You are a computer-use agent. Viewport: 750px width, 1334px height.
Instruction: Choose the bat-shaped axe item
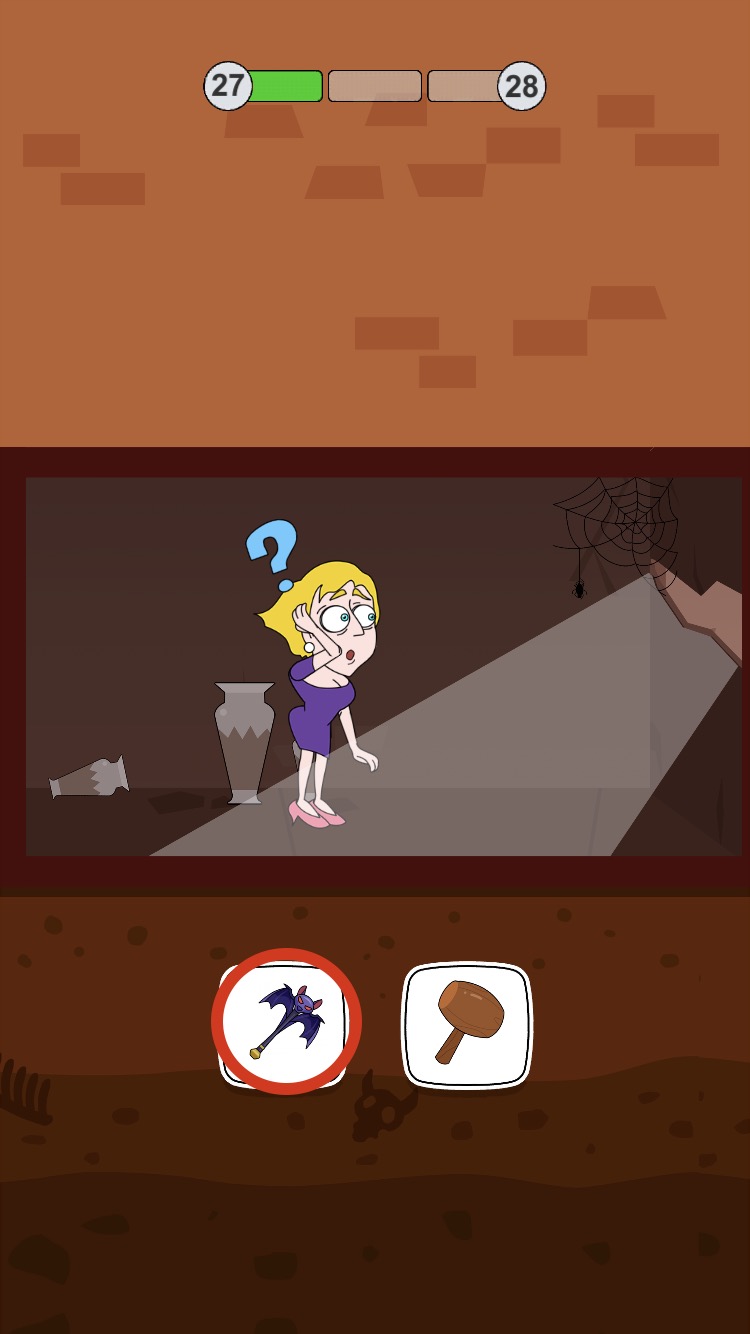click(285, 1022)
